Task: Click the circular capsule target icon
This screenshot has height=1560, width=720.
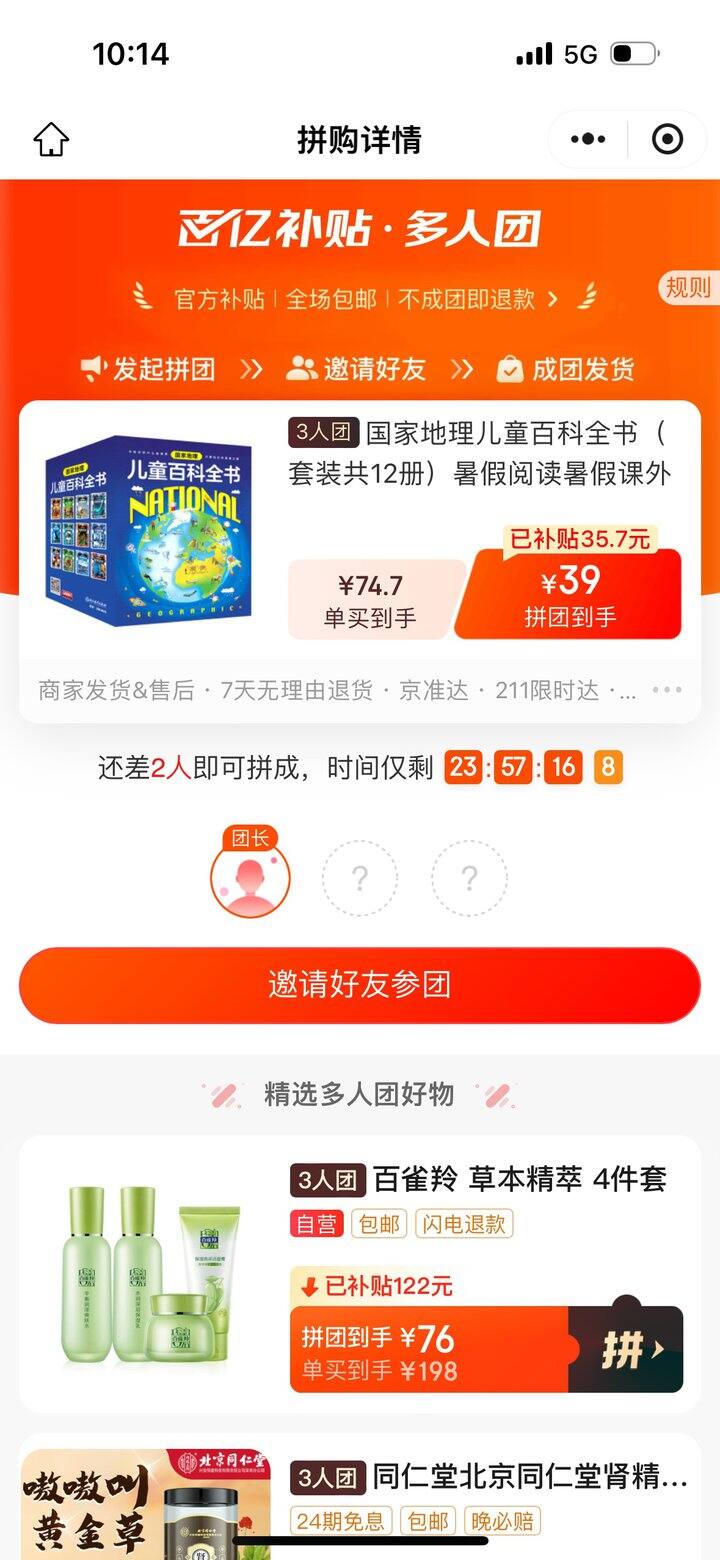Action: 668,139
